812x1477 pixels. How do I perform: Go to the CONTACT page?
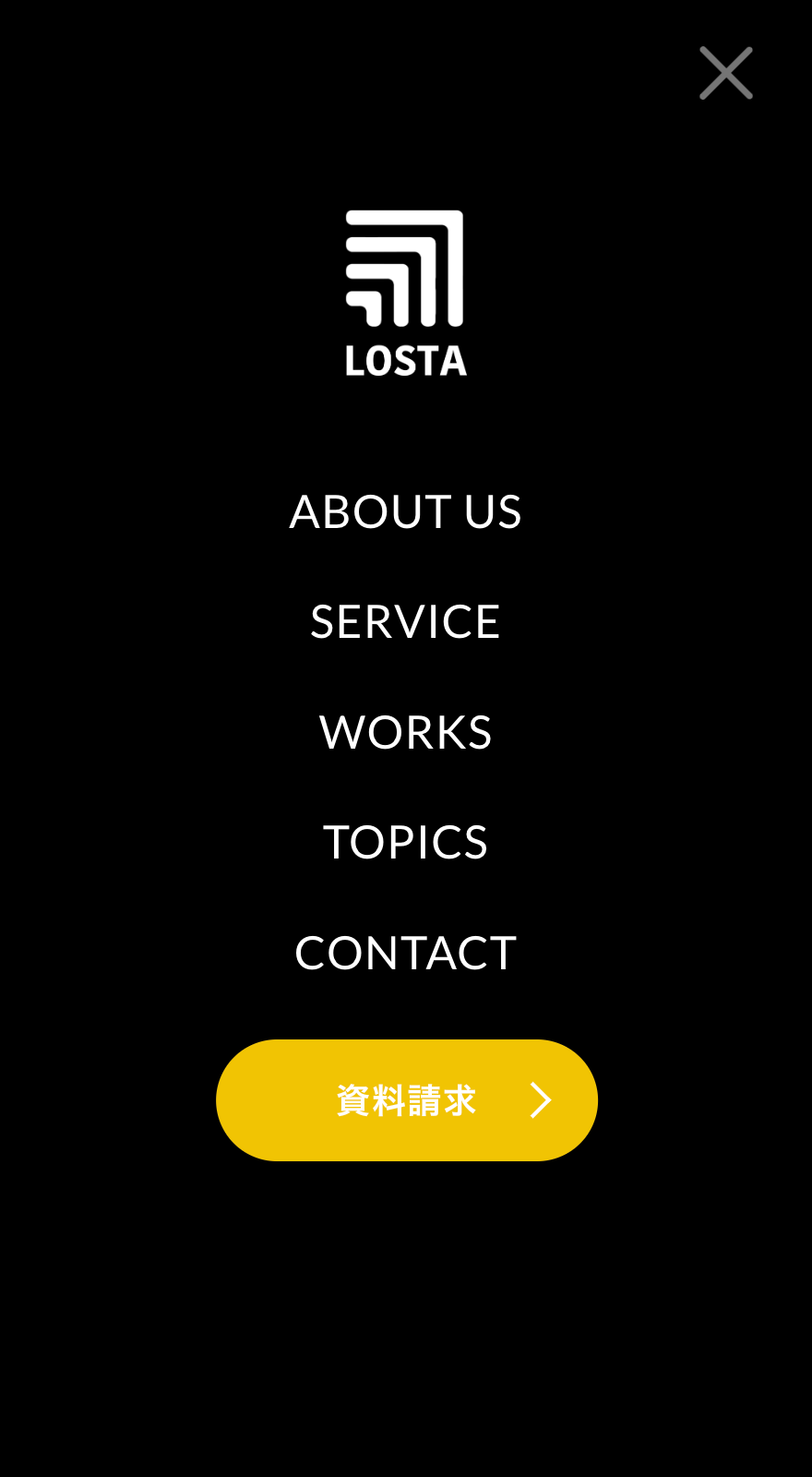coord(405,952)
